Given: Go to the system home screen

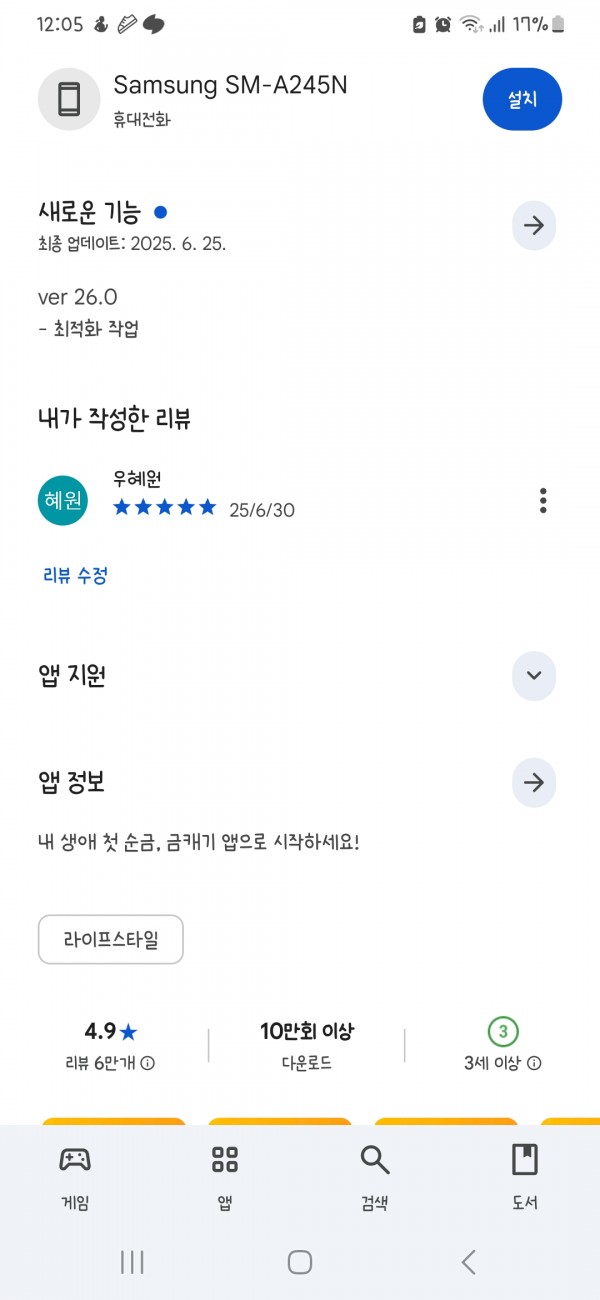Looking at the screenshot, I should 300,1262.
